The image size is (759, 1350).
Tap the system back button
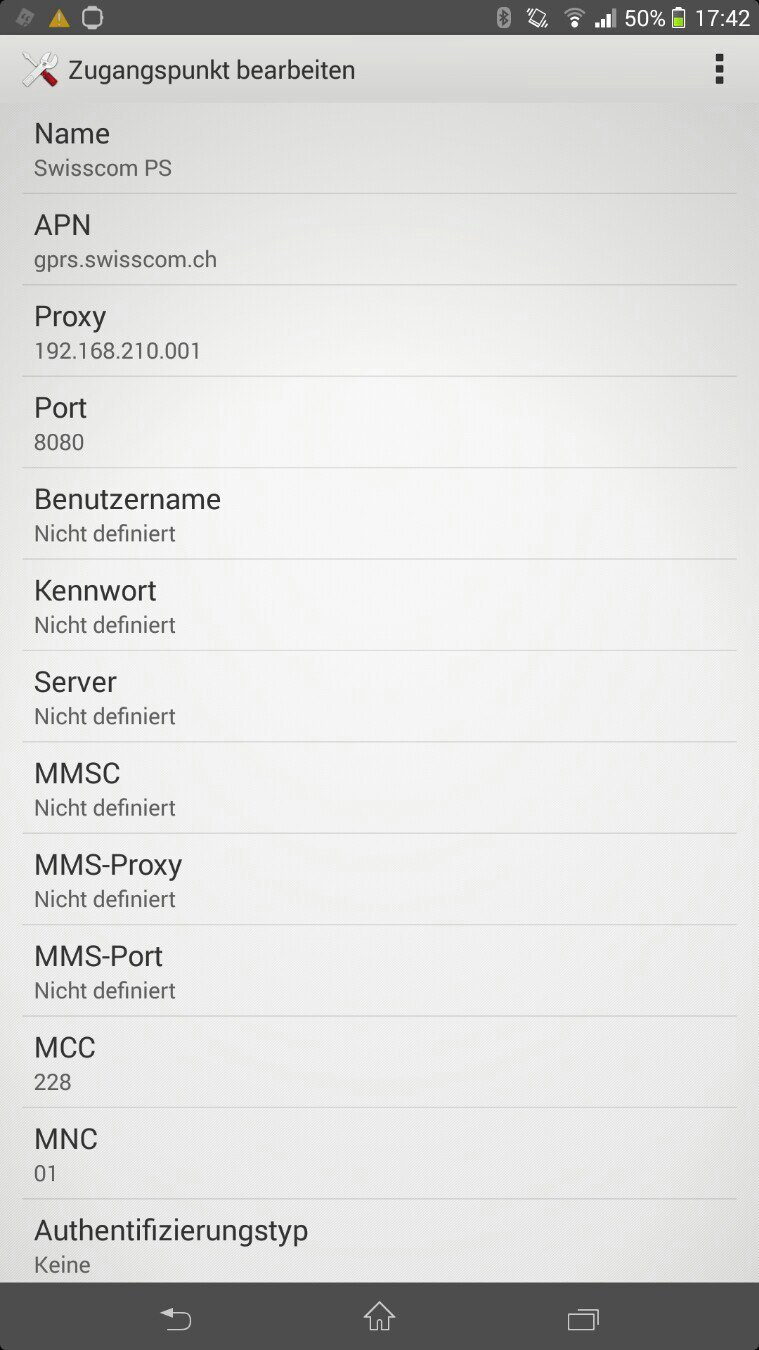tap(176, 1318)
